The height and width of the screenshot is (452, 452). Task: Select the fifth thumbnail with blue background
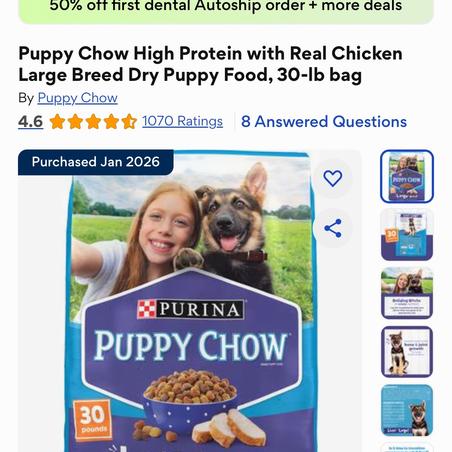pyautogui.click(x=407, y=410)
